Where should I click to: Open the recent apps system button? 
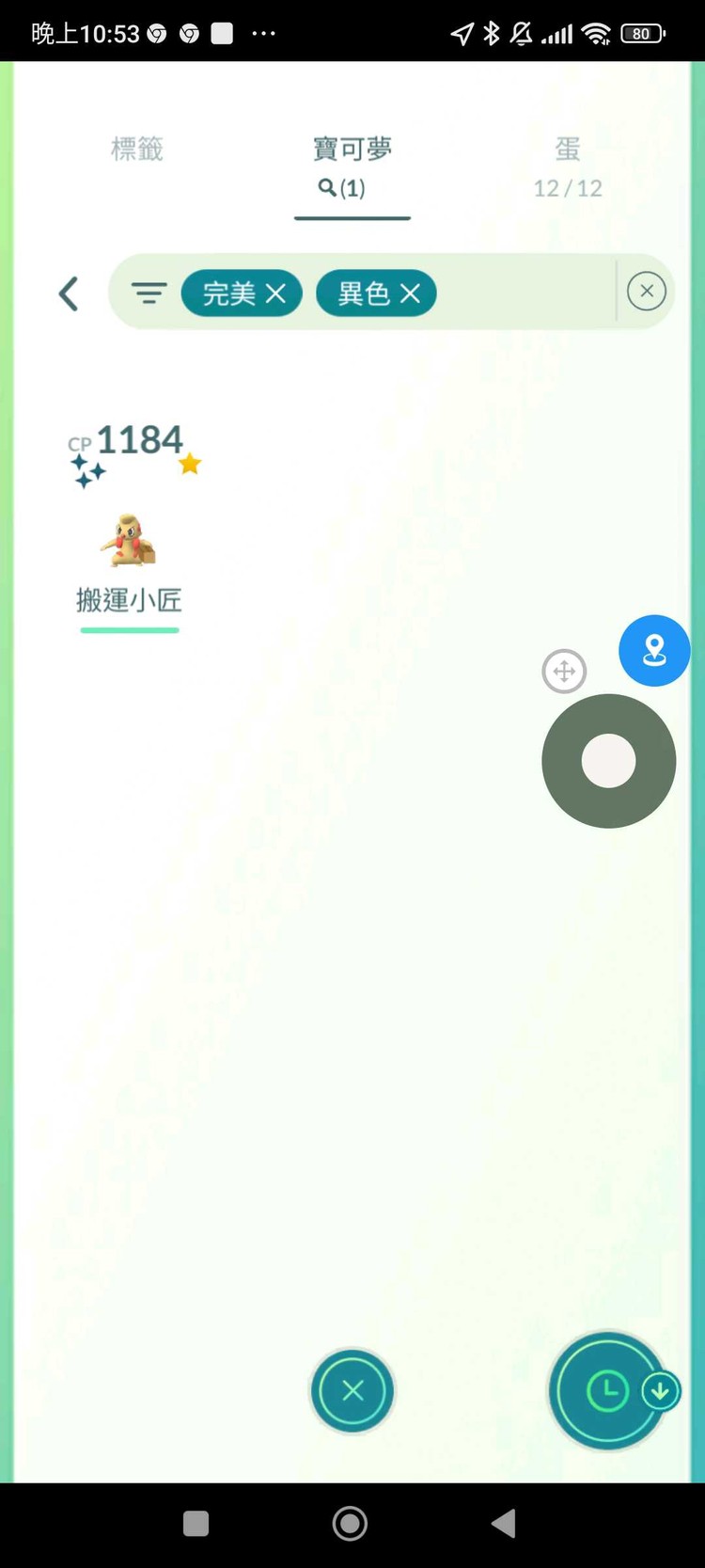click(196, 1523)
